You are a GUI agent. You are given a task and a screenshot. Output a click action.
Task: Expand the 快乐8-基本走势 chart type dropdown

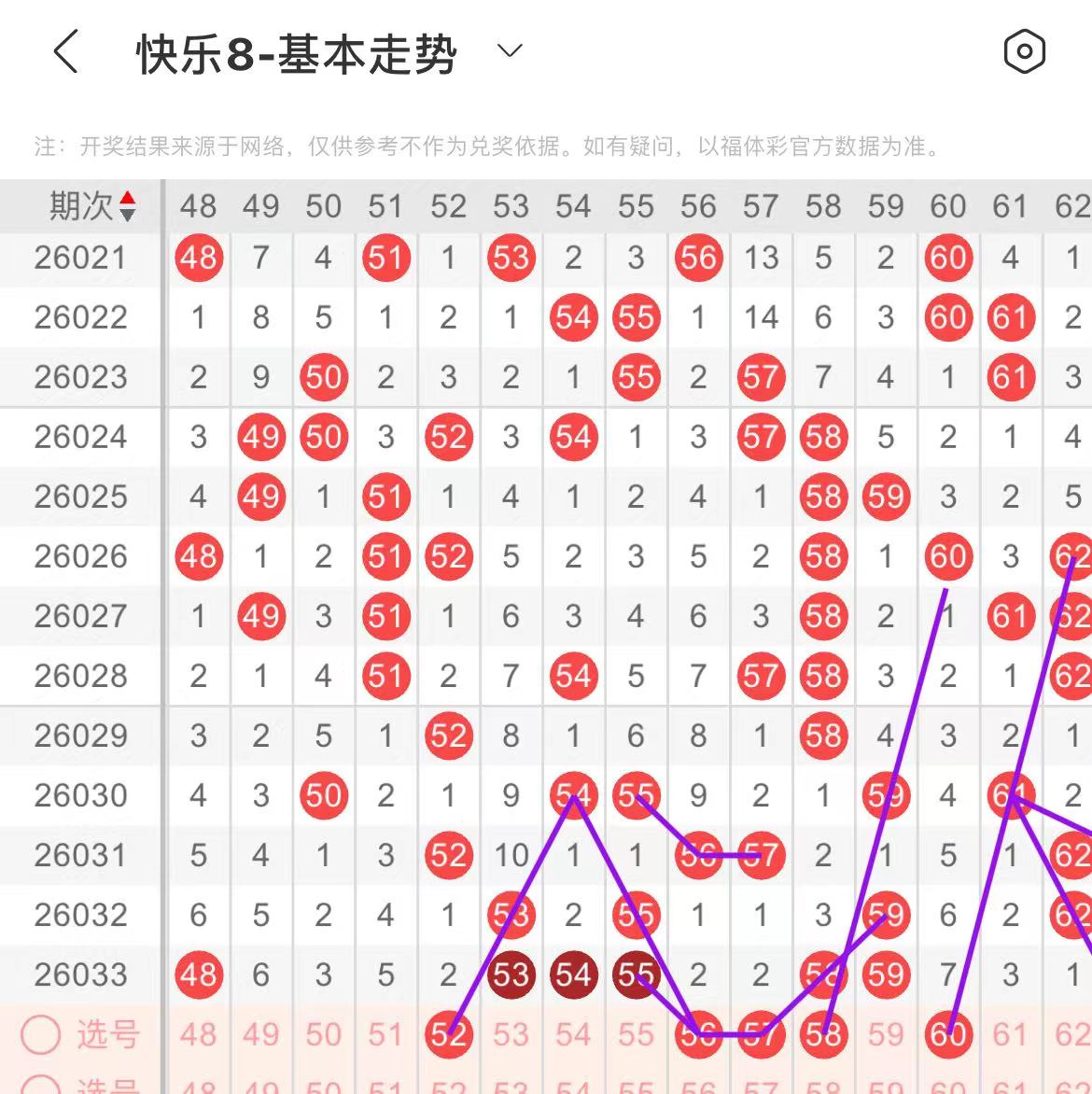click(x=510, y=50)
